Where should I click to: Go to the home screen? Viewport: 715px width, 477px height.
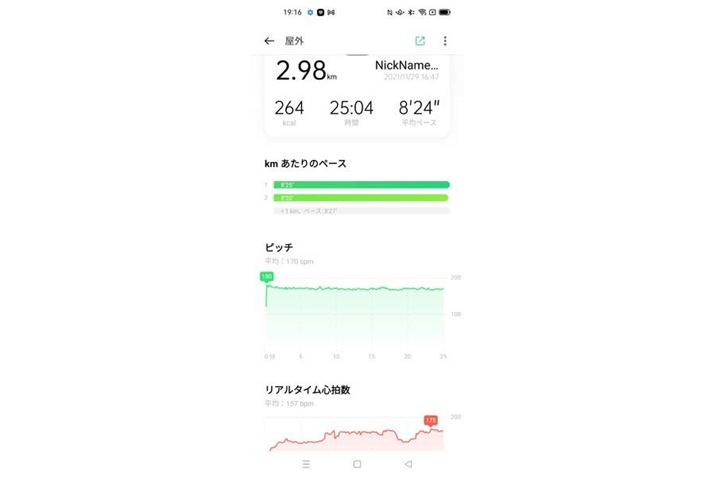pyautogui.click(x=357, y=464)
